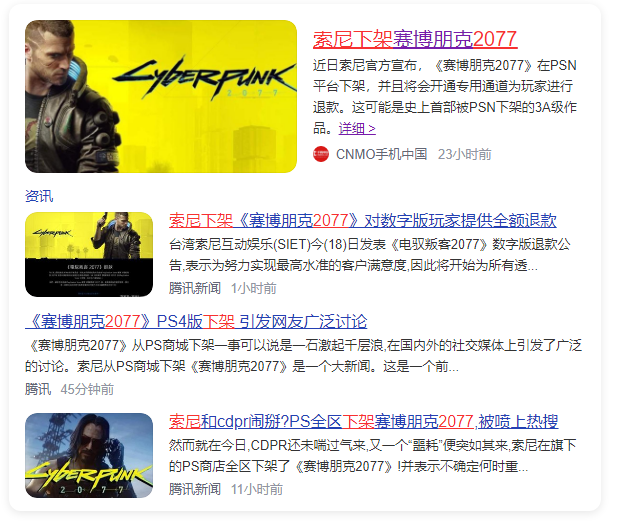Viewport: 633px width, 529px height.
Task: Open the 资讯 section link
Action: click(39, 195)
